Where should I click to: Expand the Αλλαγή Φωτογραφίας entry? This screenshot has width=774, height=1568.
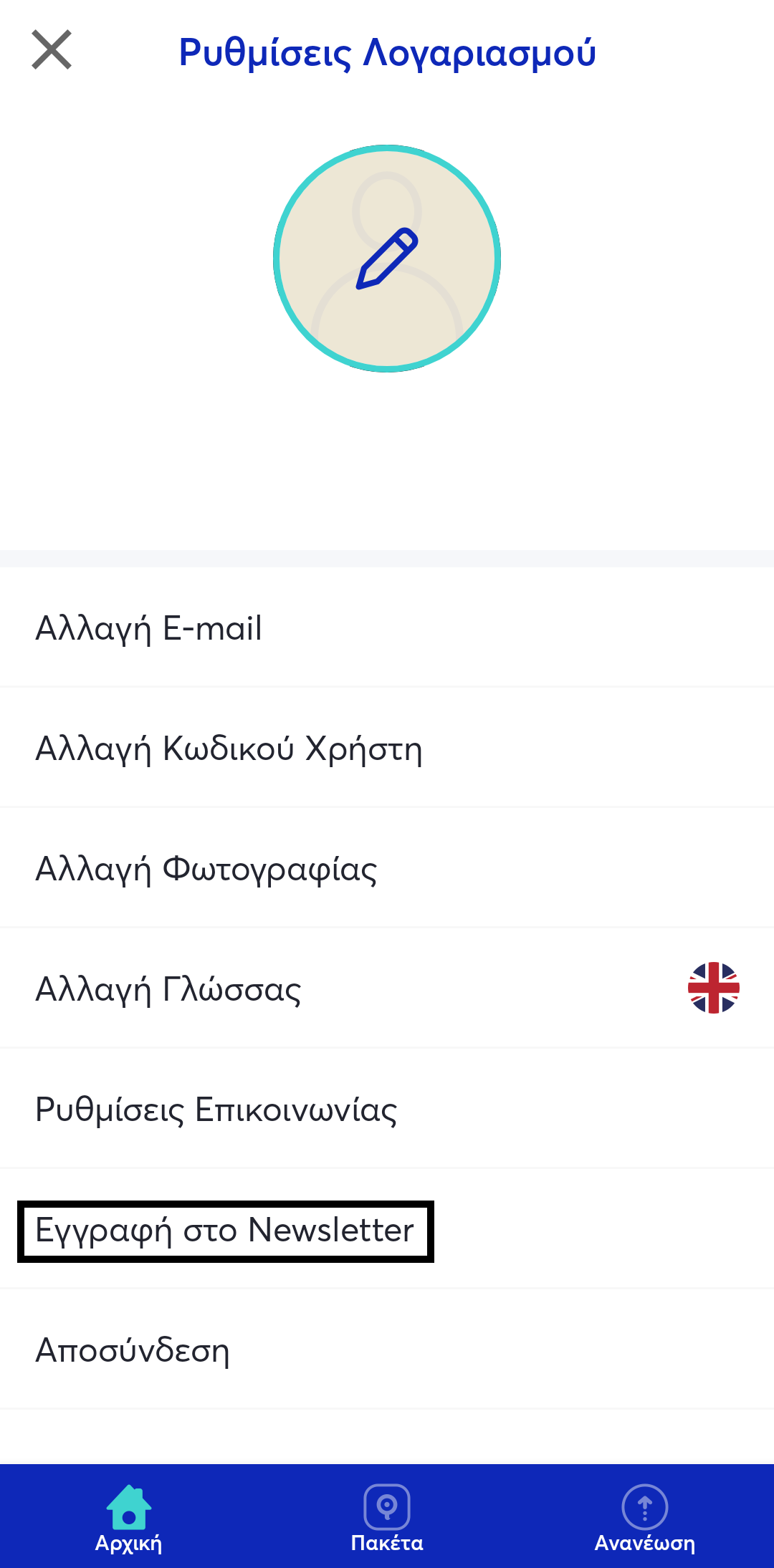pos(207,868)
